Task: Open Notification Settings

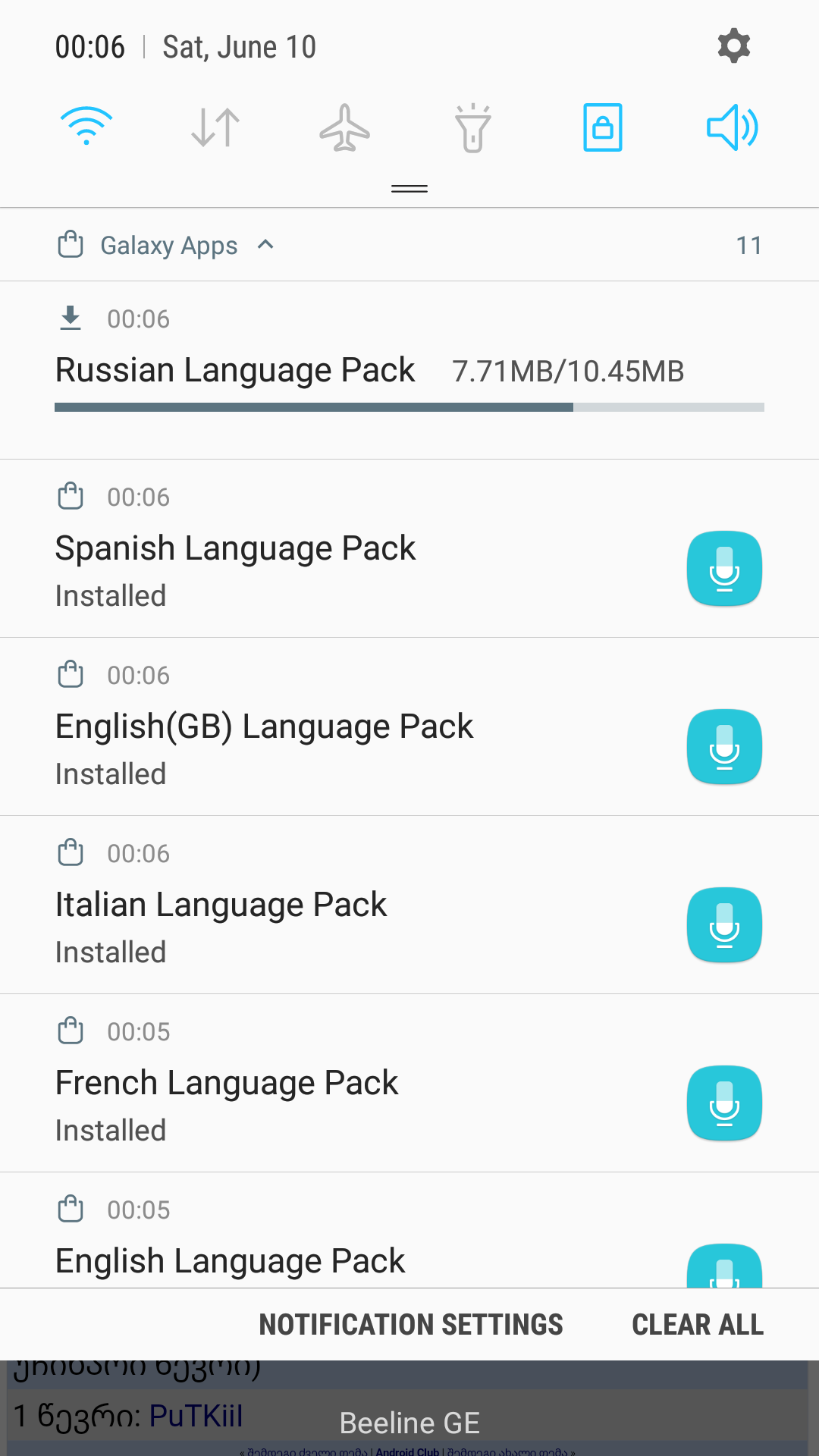Action: (x=411, y=1324)
